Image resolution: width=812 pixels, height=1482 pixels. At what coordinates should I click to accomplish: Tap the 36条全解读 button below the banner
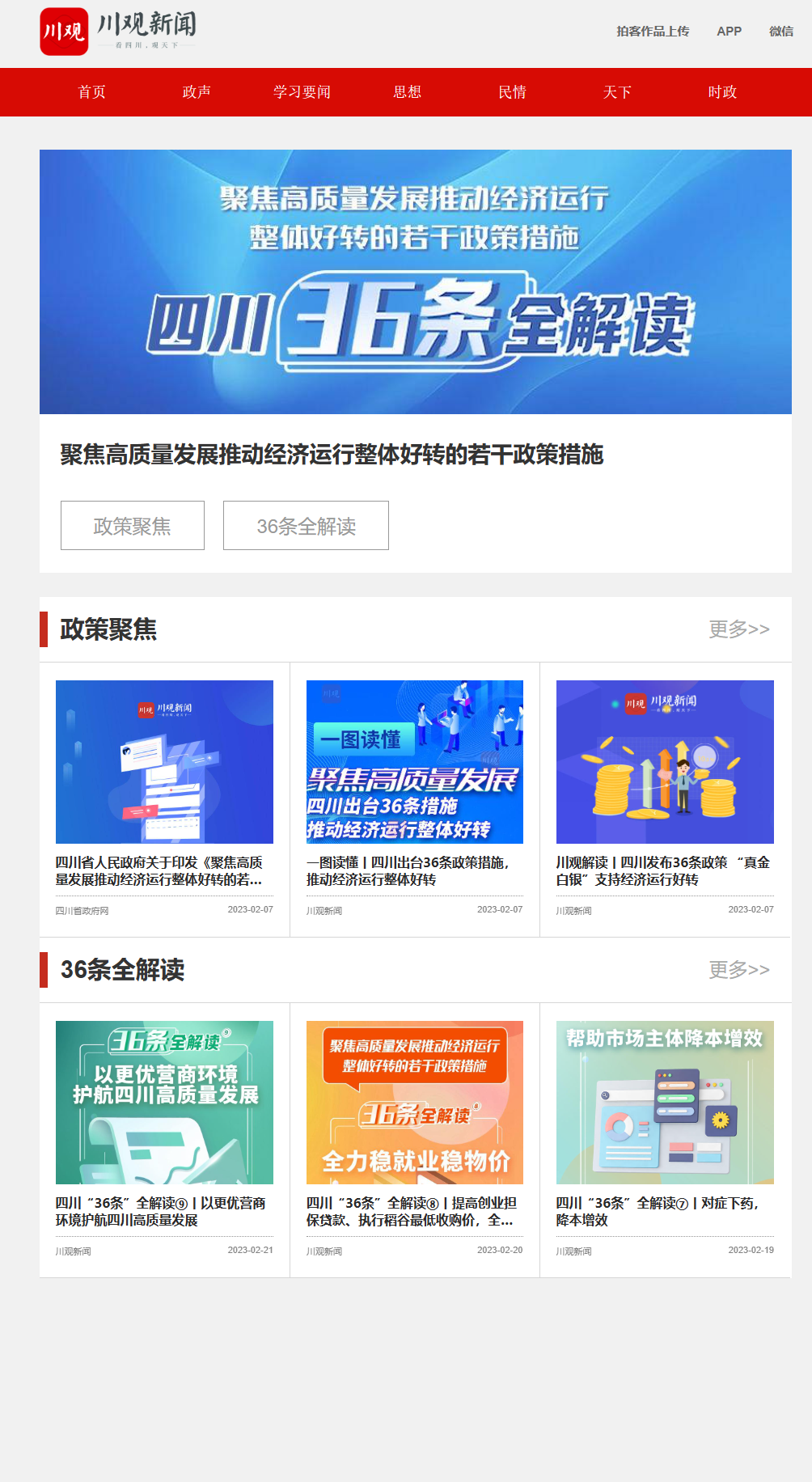306,526
